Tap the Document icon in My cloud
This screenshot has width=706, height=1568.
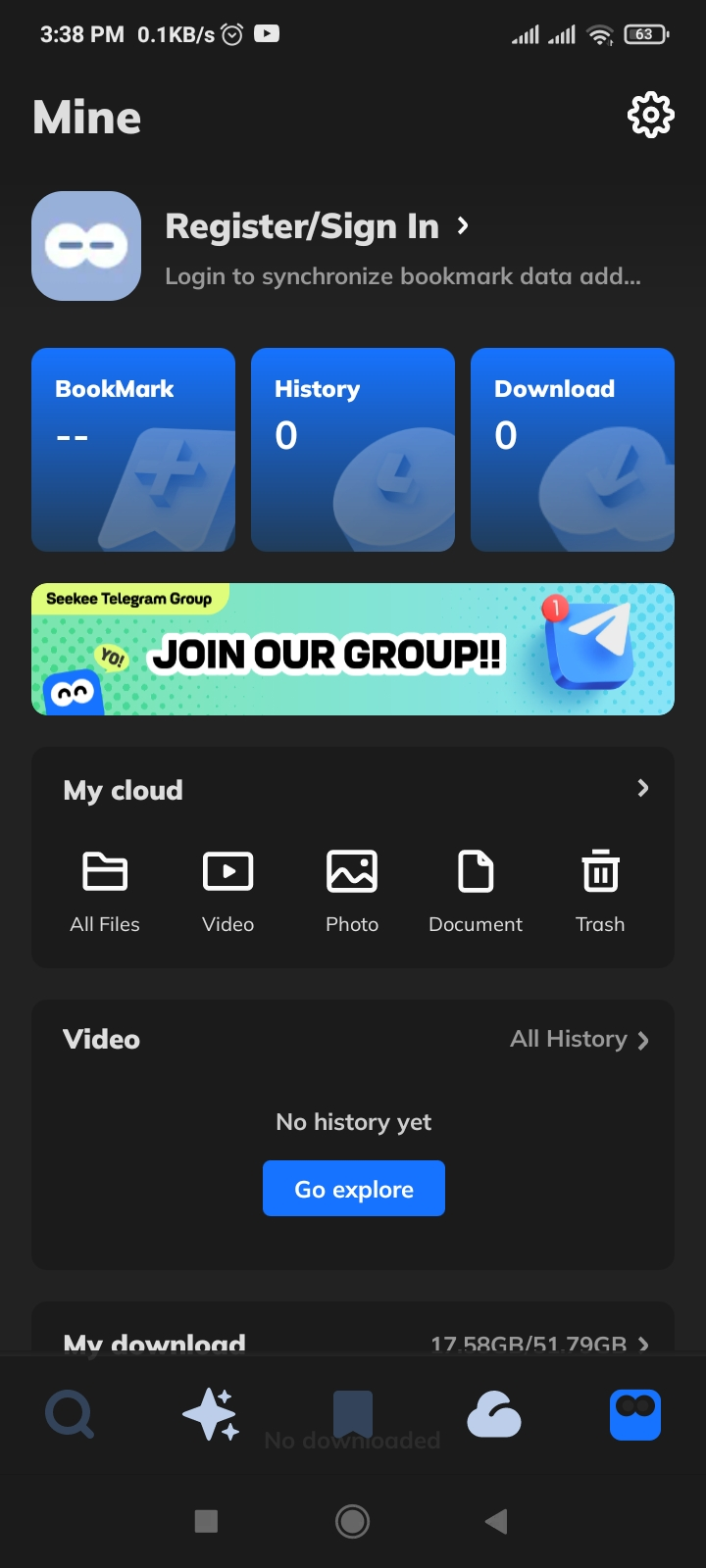click(475, 887)
